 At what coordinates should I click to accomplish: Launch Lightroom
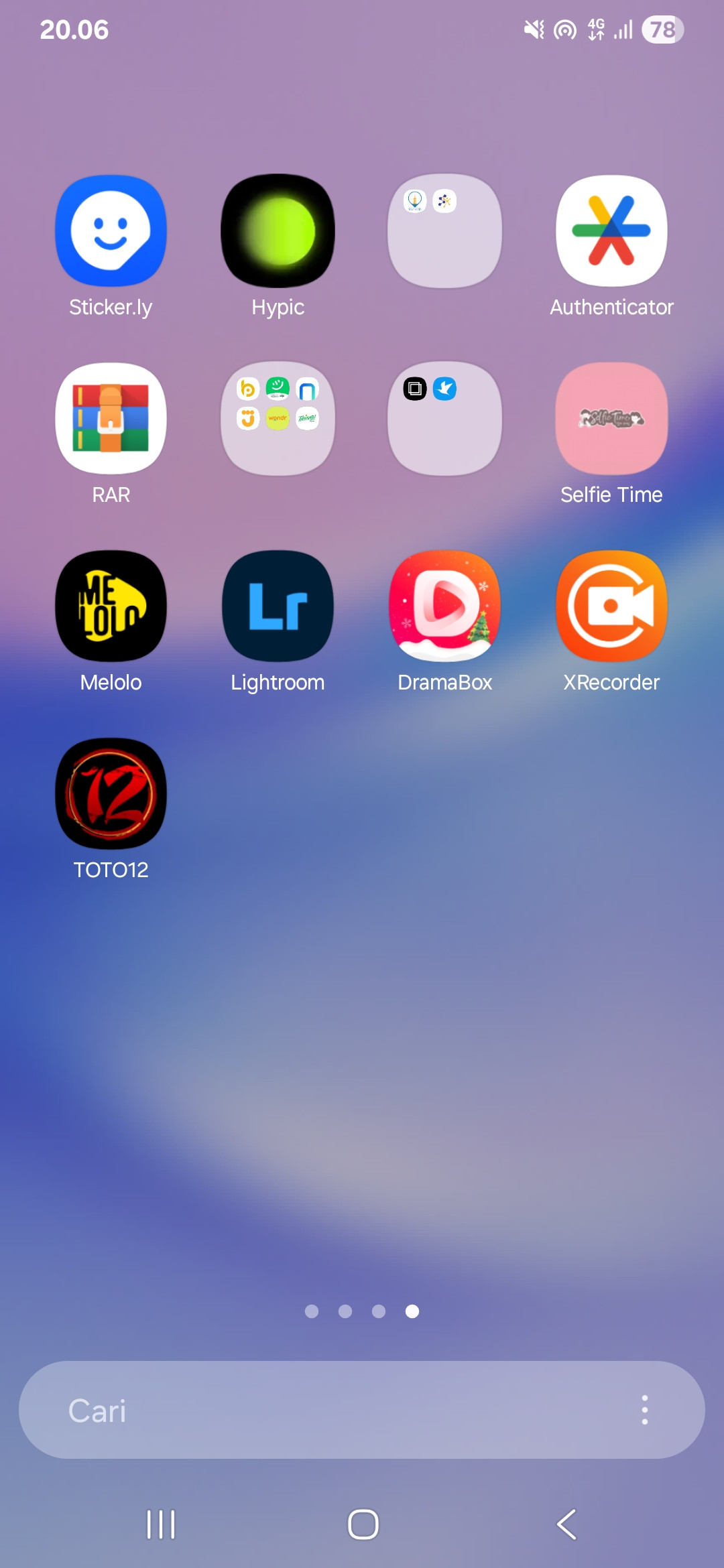point(278,606)
